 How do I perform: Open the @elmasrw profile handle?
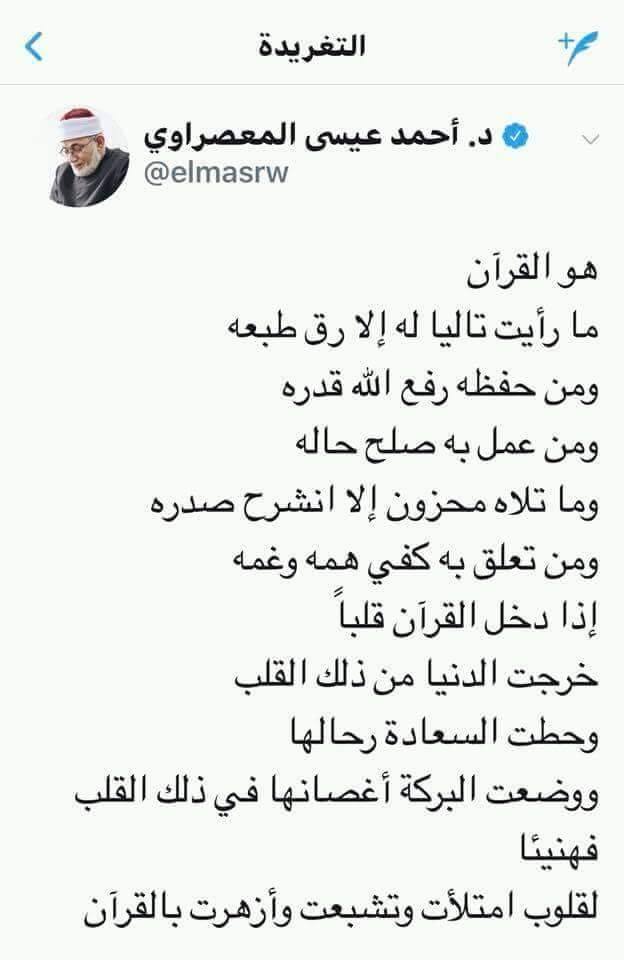pyautogui.click(x=216, y=173)
